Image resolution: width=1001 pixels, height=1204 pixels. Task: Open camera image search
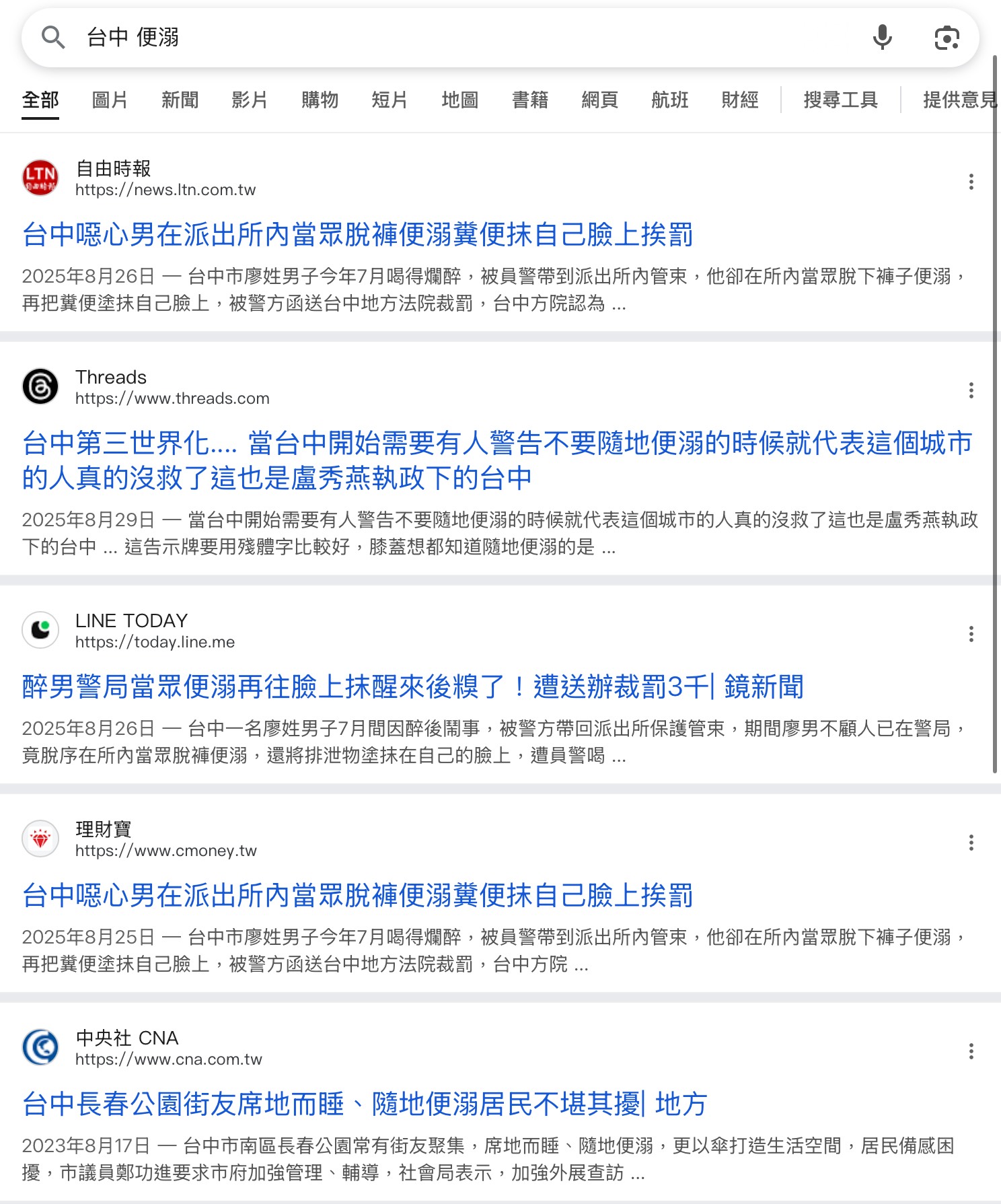click(947, 38)
